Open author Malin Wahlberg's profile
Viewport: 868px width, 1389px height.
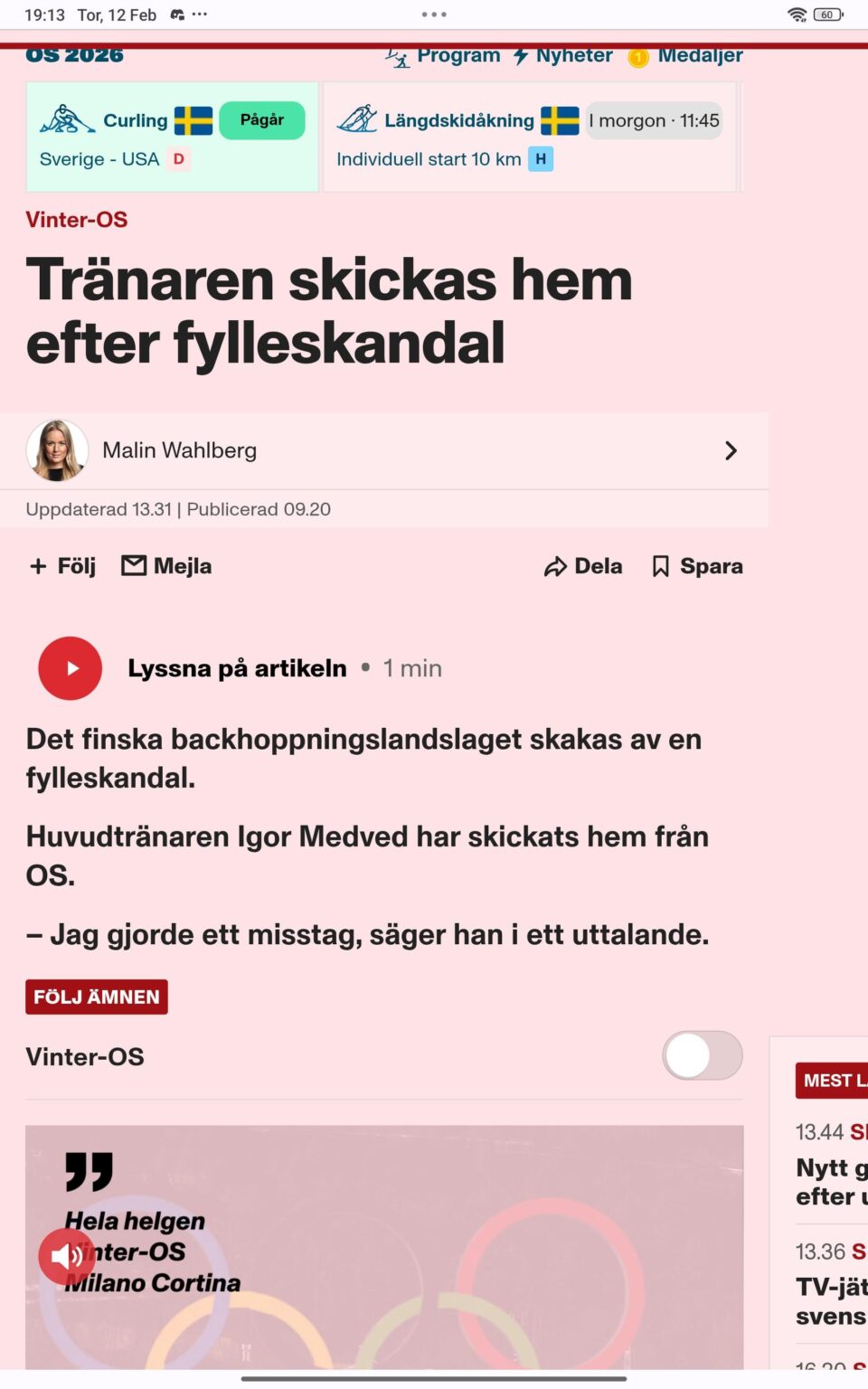tap(383, 450)
